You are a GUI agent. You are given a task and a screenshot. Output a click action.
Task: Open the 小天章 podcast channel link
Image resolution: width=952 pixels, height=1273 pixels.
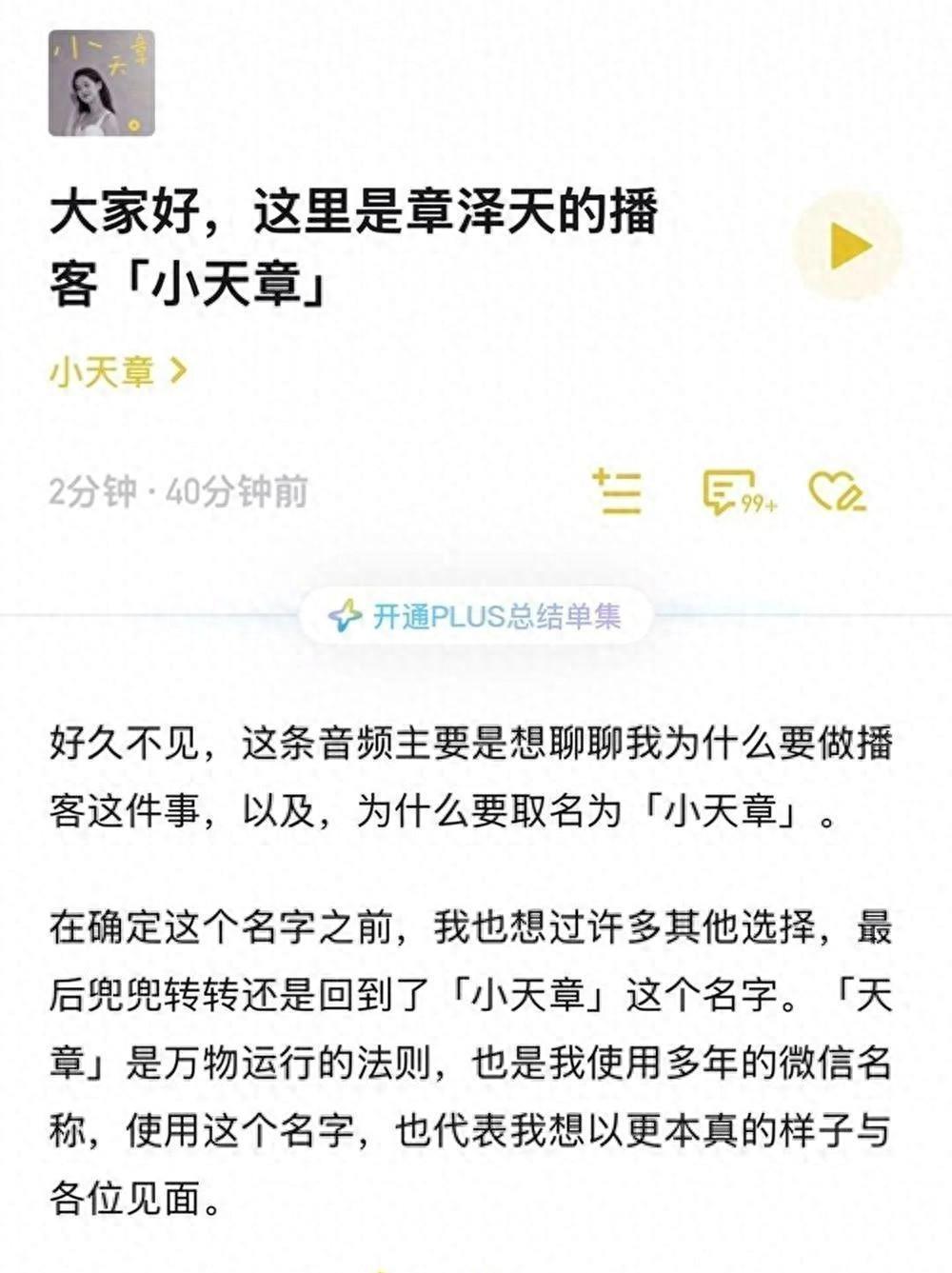click(x=118, y=371)
